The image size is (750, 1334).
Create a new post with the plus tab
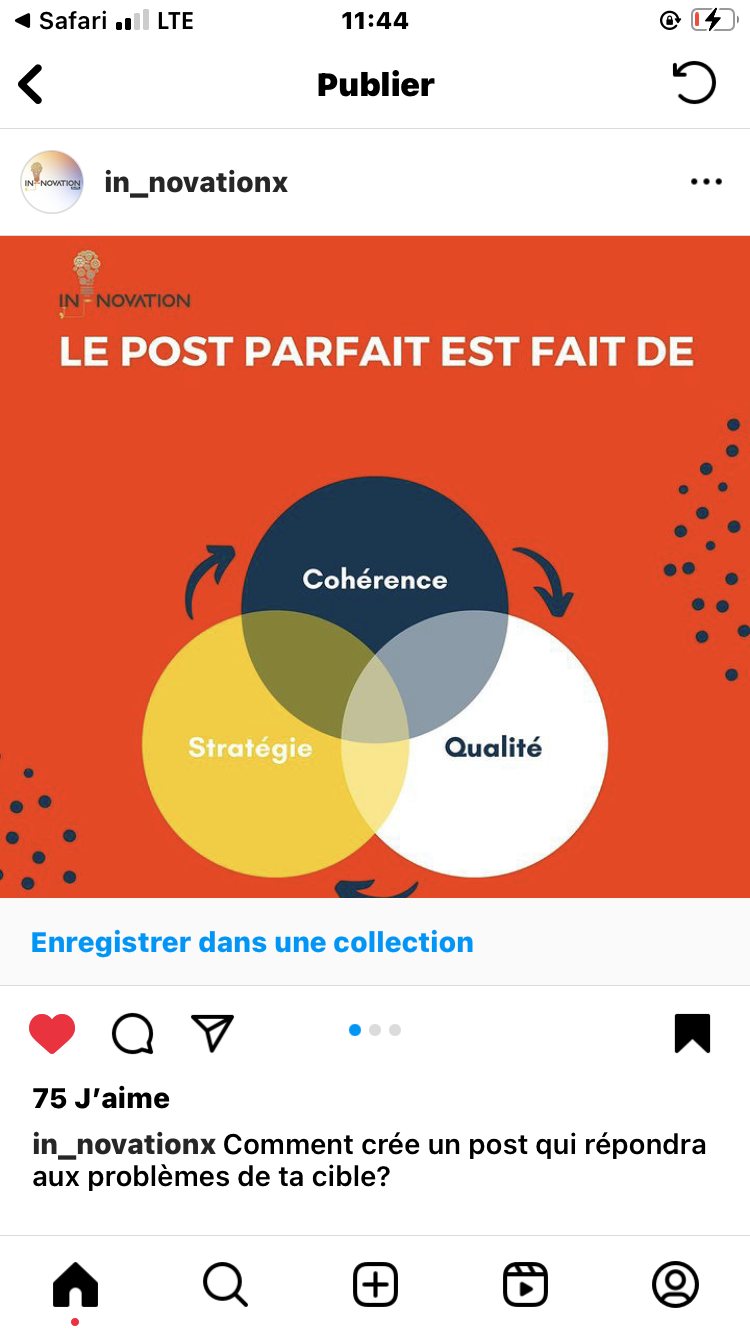(375, 1284)
